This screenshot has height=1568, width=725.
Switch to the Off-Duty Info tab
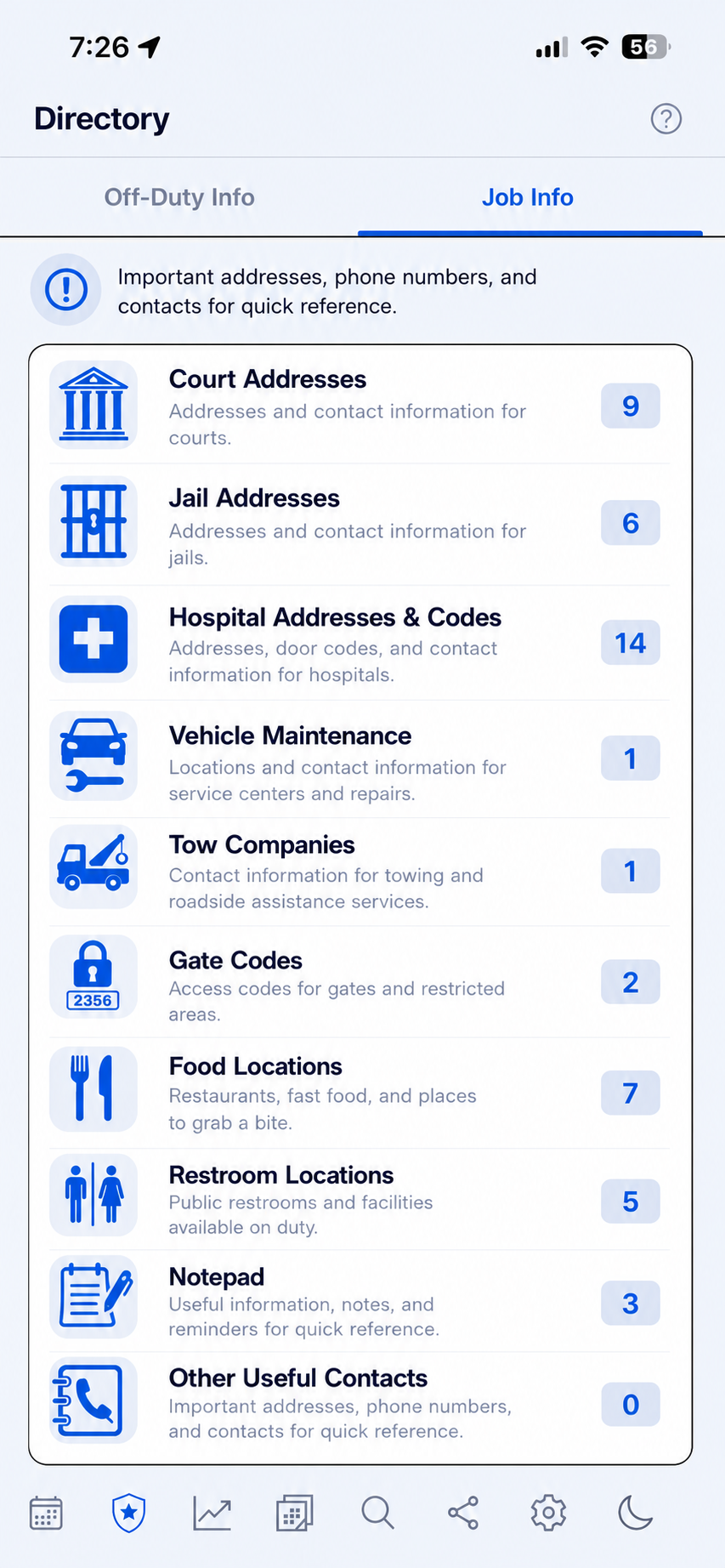click(x=179, y=197)
